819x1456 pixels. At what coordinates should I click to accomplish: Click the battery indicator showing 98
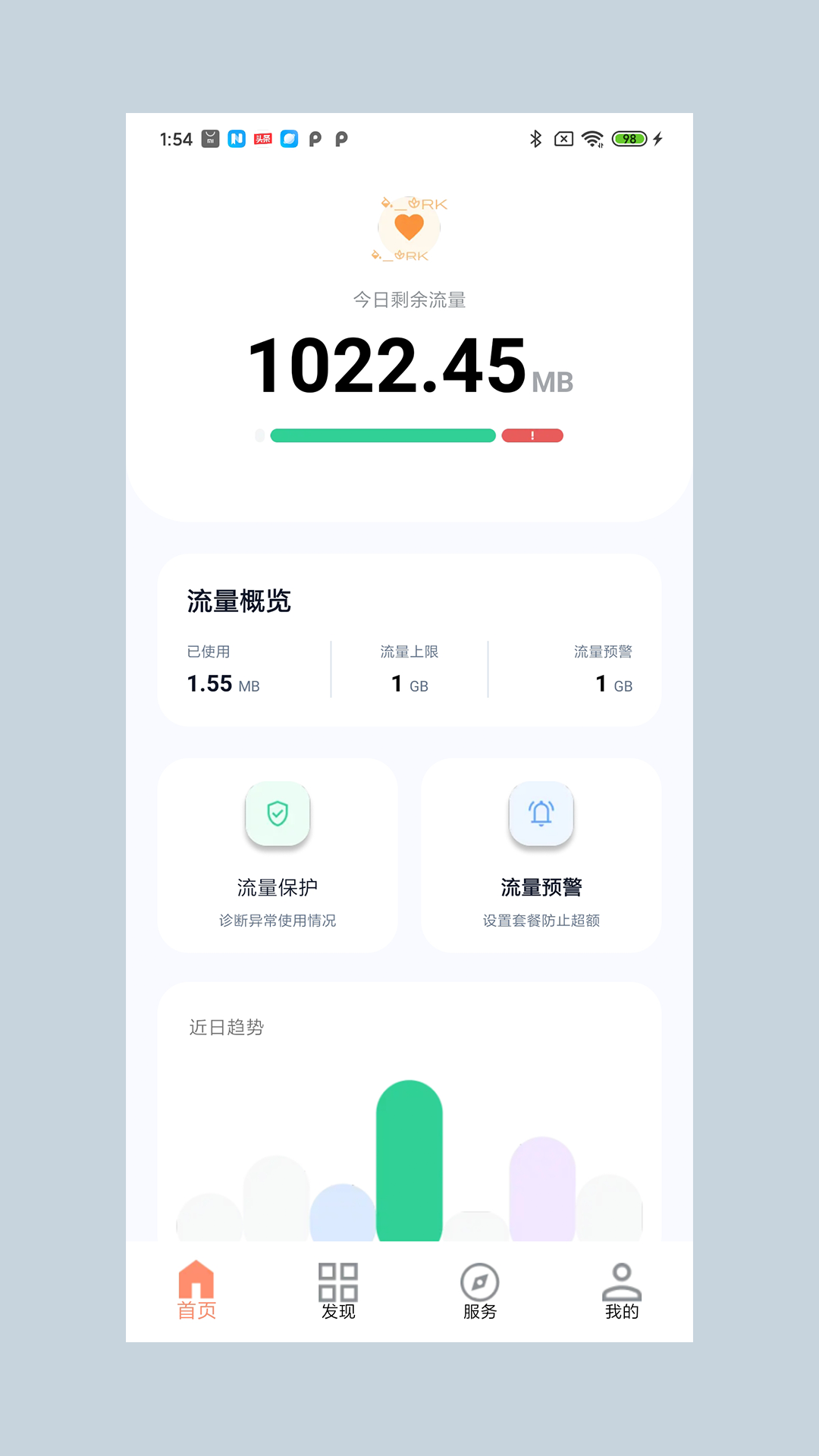click(628, 139)
